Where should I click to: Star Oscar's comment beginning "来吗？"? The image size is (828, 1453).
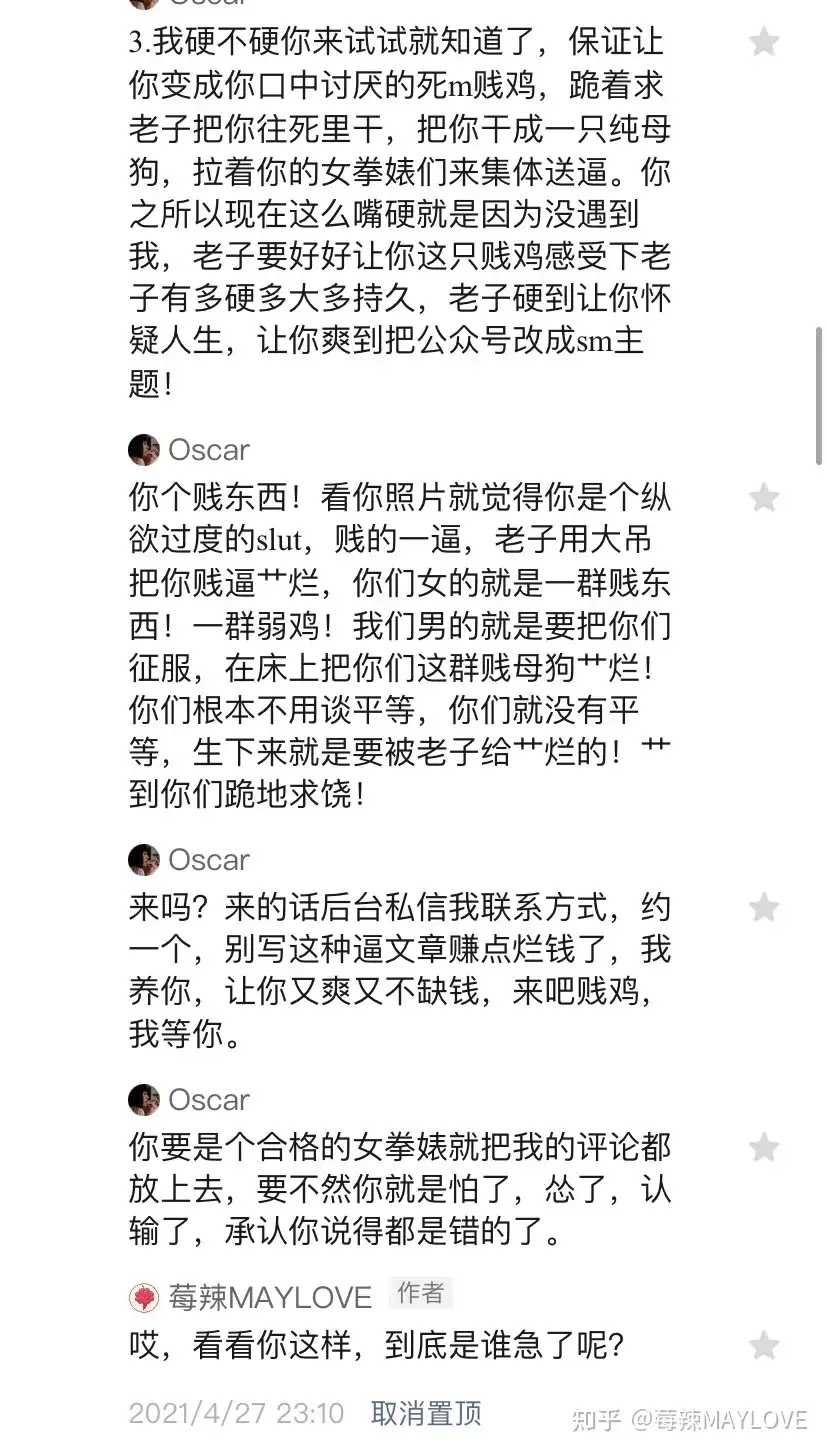tap(764, 907)
